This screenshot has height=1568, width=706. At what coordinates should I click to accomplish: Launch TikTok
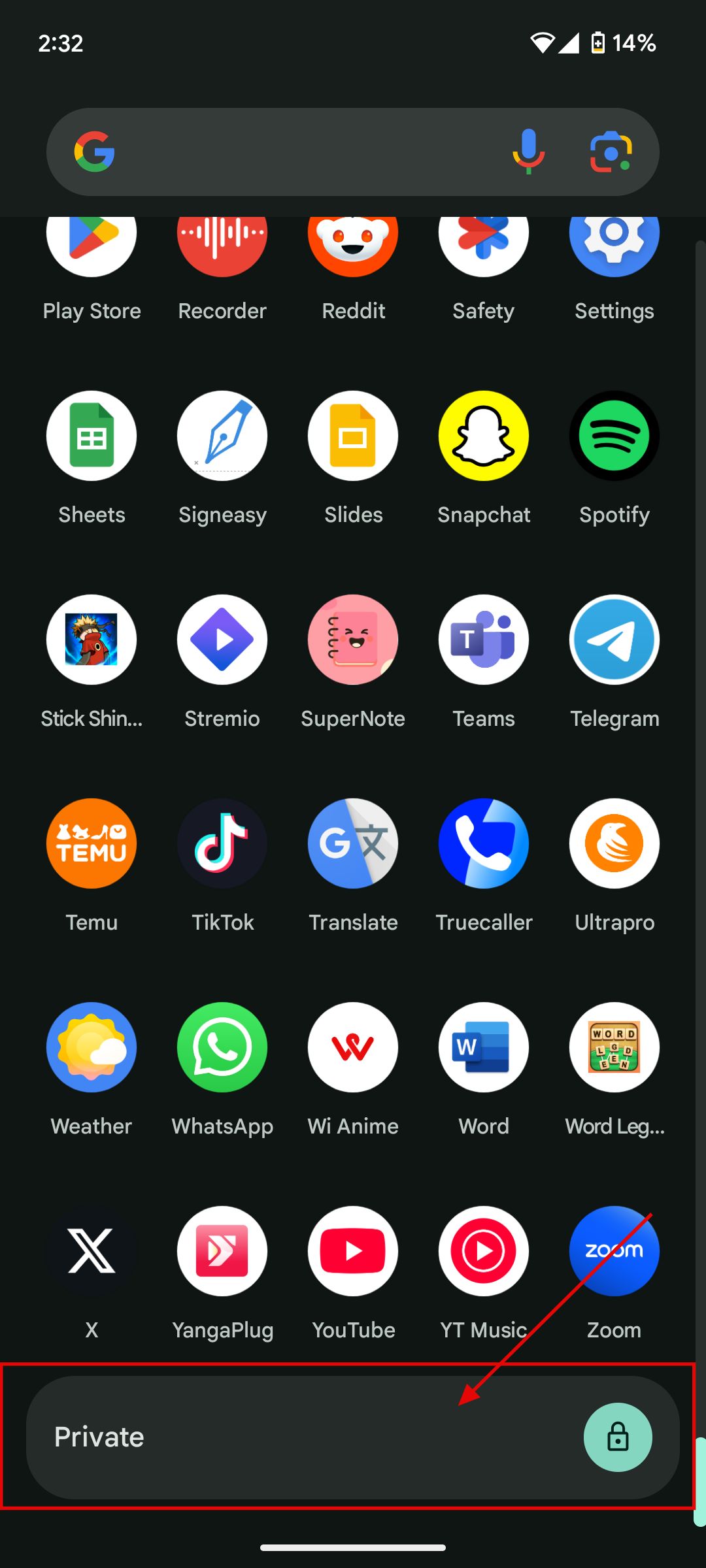coord(222,843)
